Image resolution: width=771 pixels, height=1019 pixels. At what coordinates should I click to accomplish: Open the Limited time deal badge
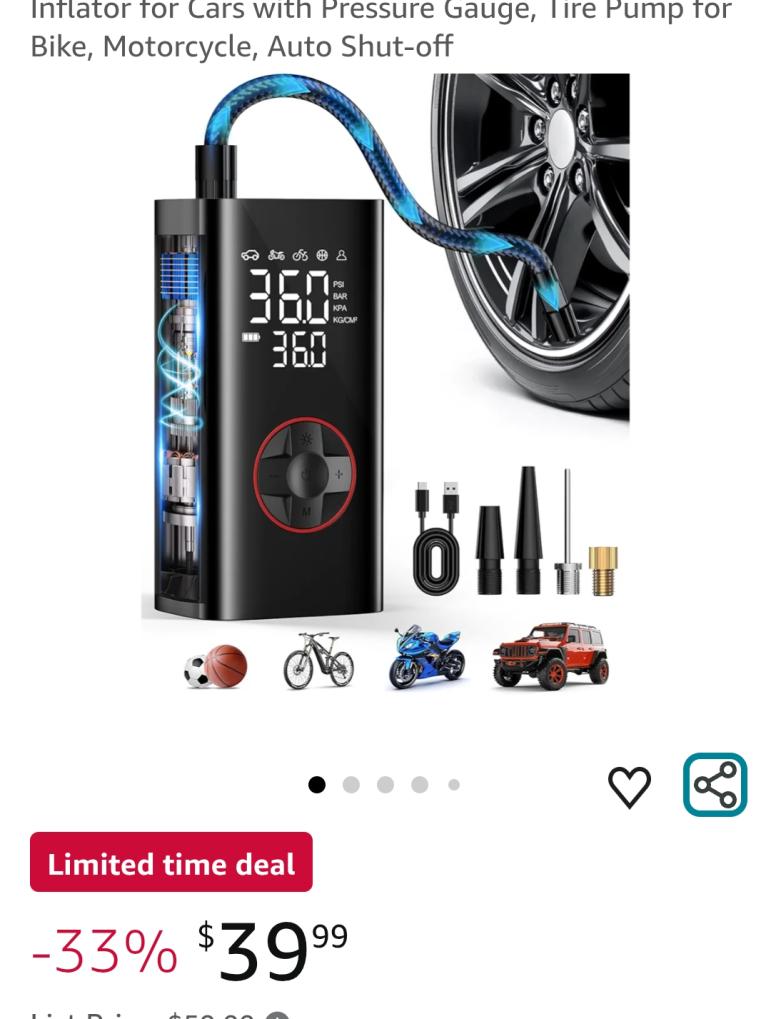click(x=171, y=862)
